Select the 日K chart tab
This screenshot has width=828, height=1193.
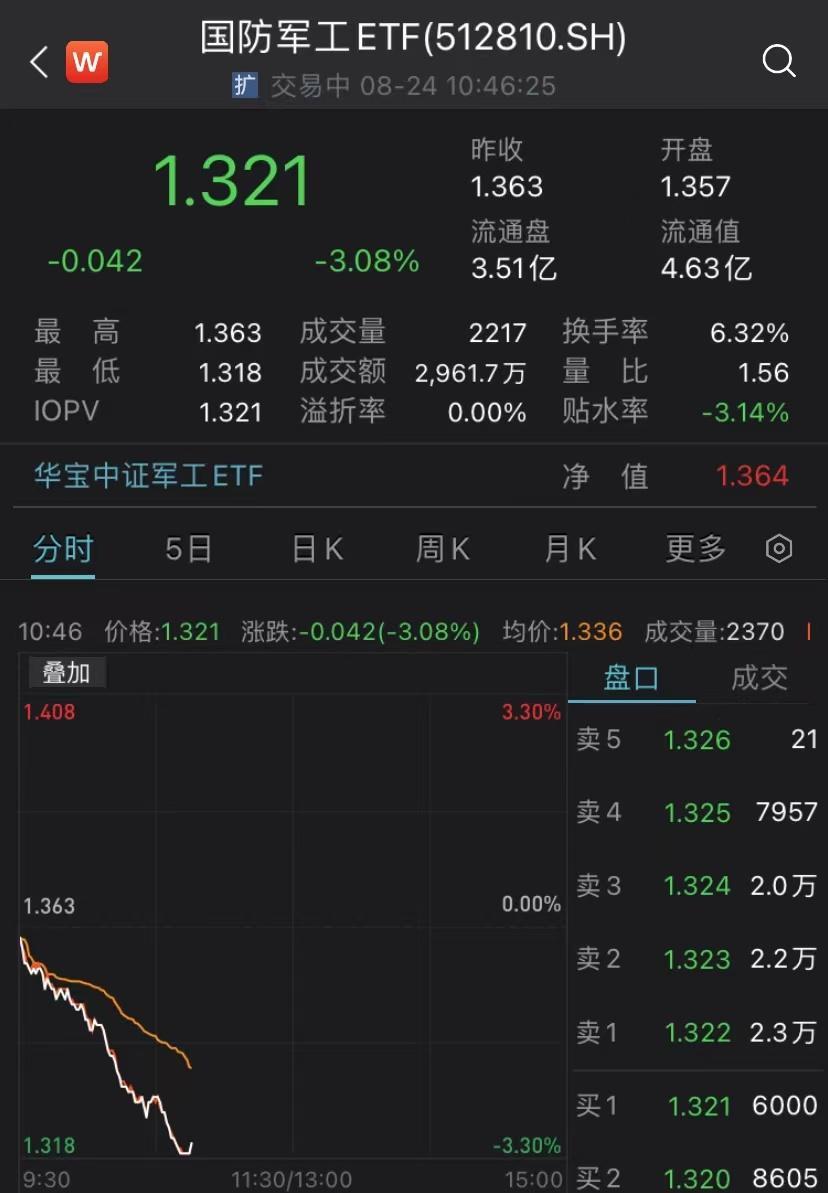click(317, 549)
